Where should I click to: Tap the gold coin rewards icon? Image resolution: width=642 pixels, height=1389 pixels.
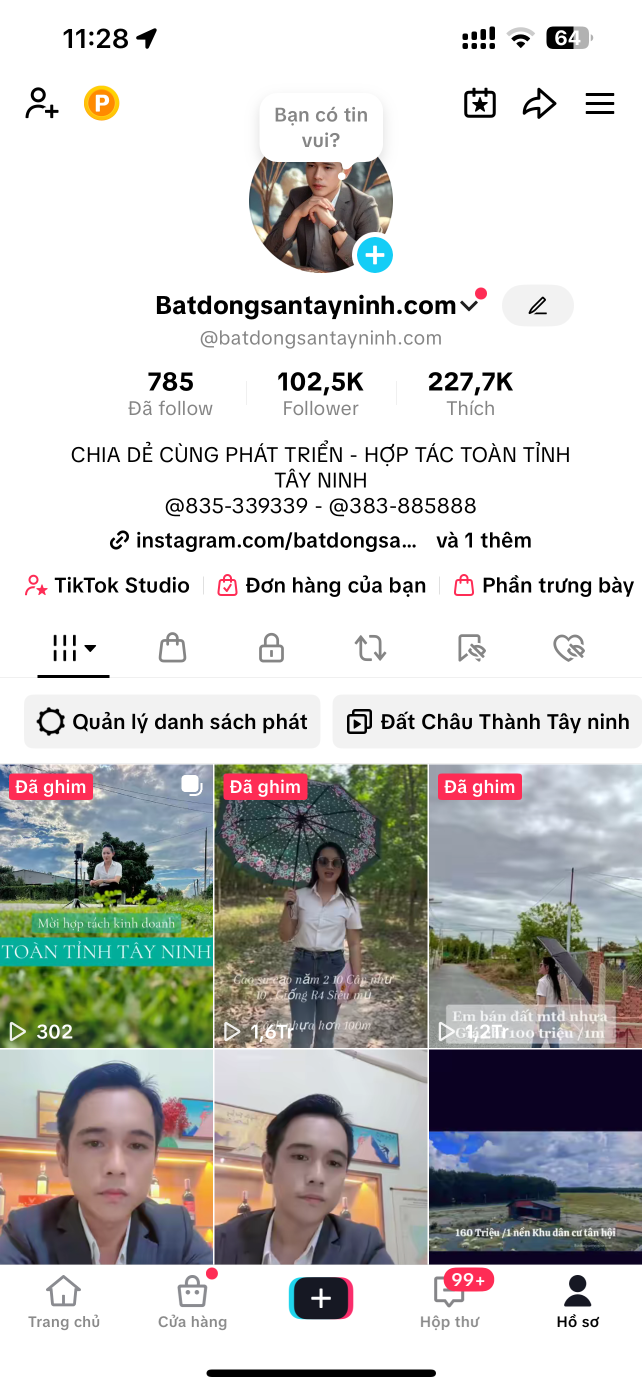[101, 103]
